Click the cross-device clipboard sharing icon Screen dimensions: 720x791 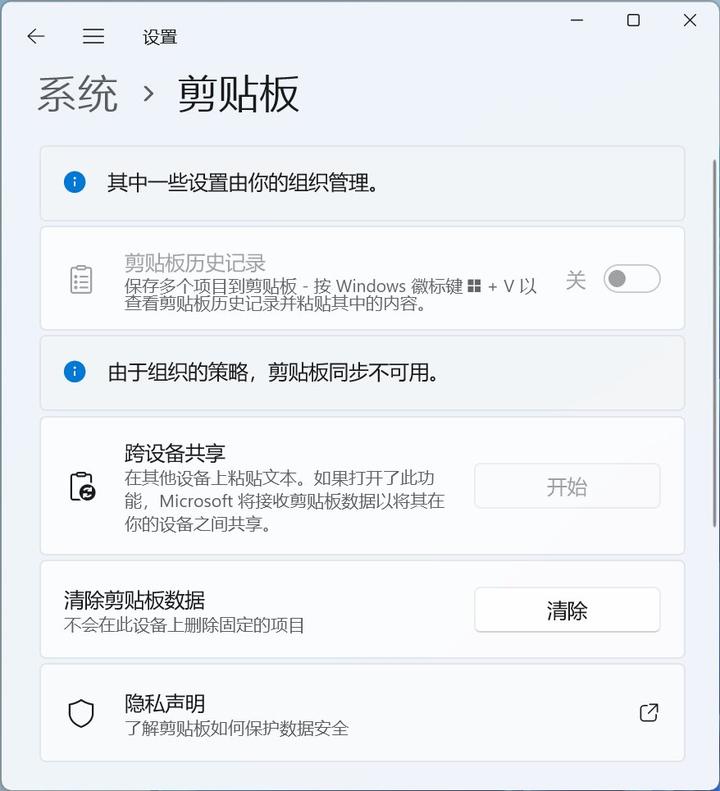click(83, 486)
